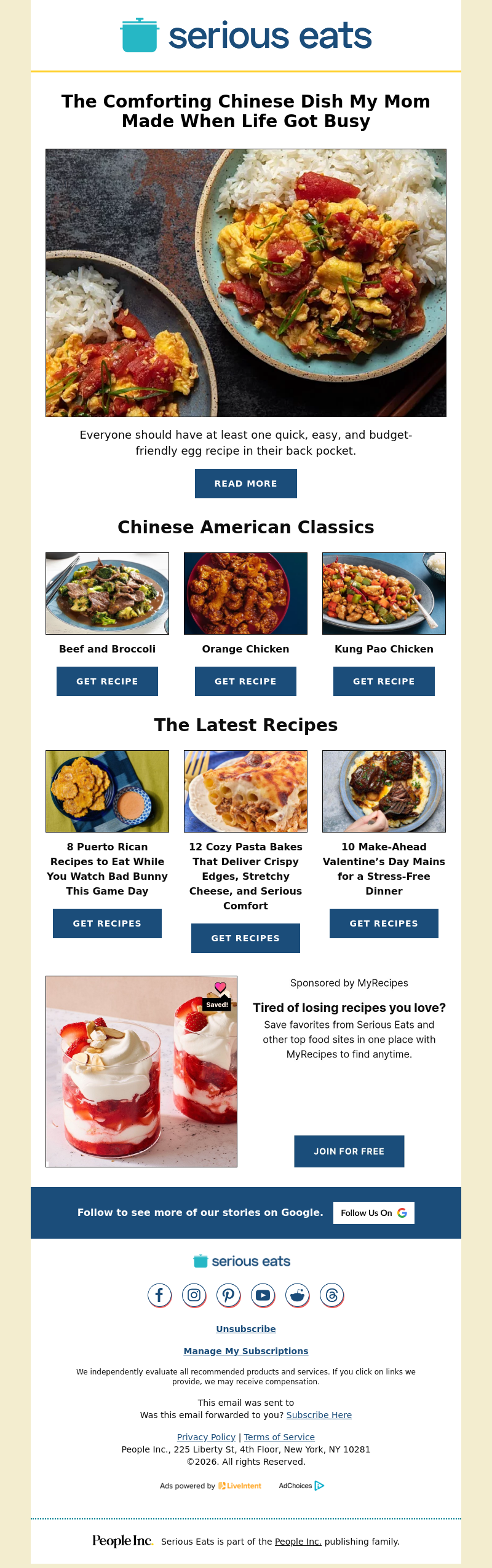Image resolution: width=492 pixels, height=1568 pixels.
Task: Get the Beef and Broccoli recipe
Action: click(x=107, y=681)
